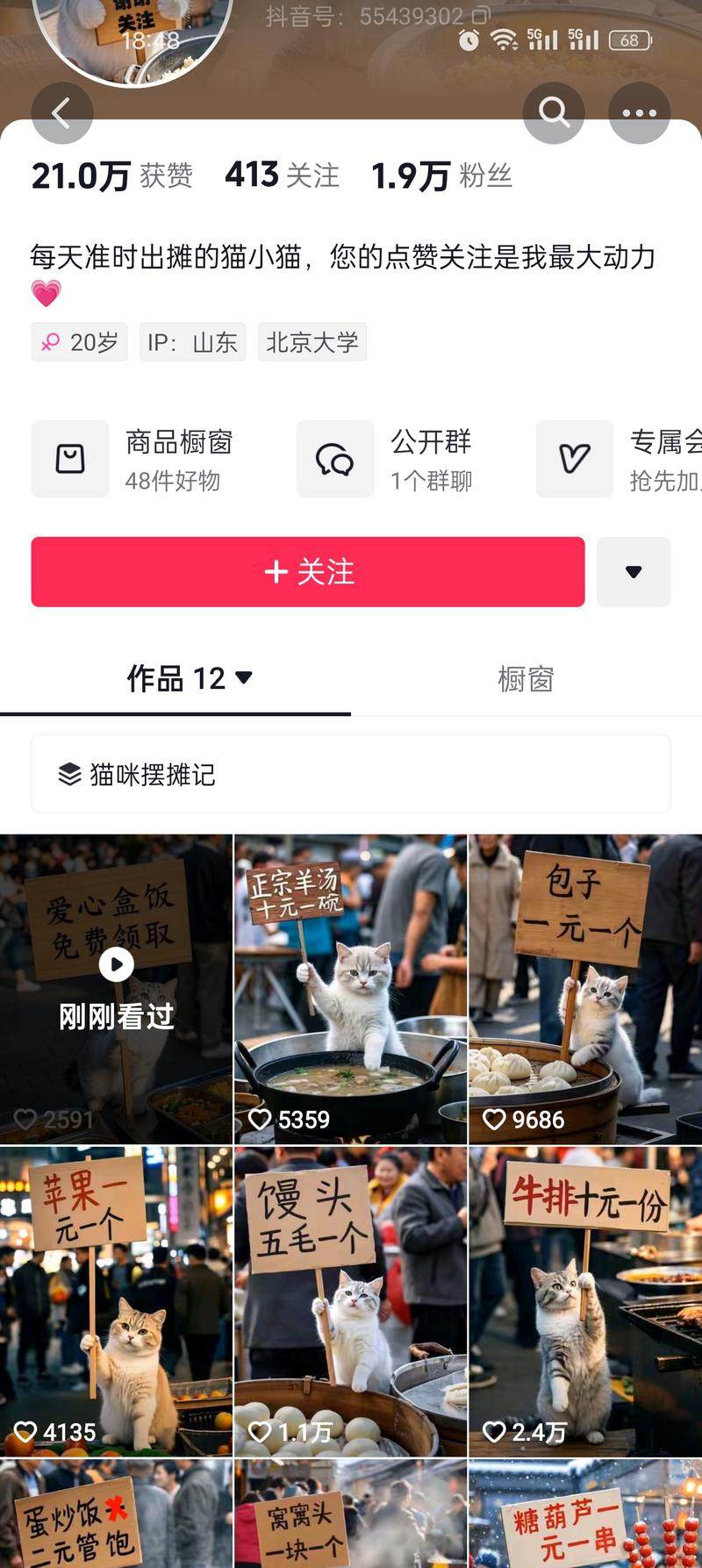Open the 包子一元一个 video

point(585,989)
